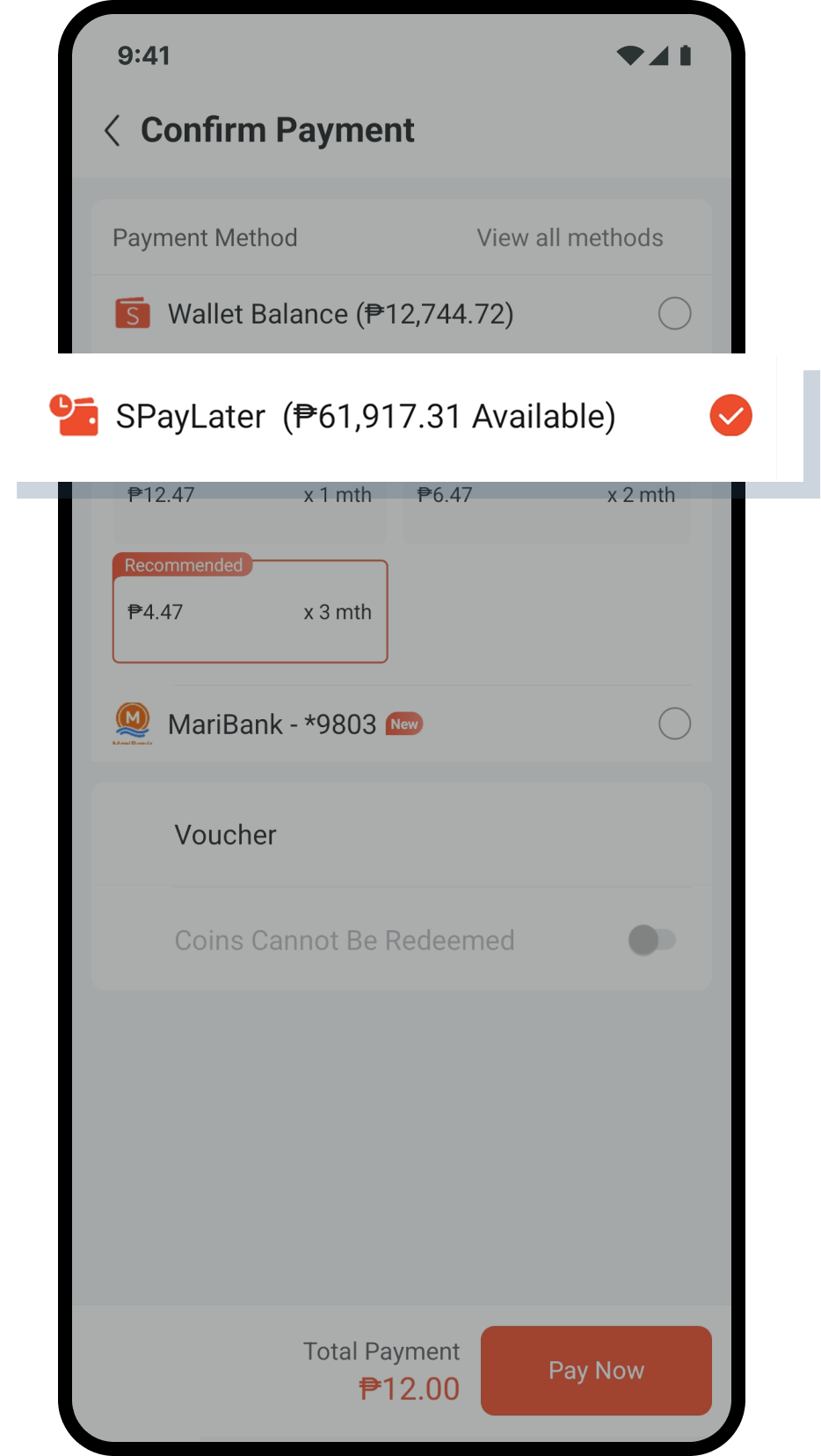The height and width of the screenshot is (1456, 821).
Task: Select Wallet Balance as payment method
Action: 674,313
